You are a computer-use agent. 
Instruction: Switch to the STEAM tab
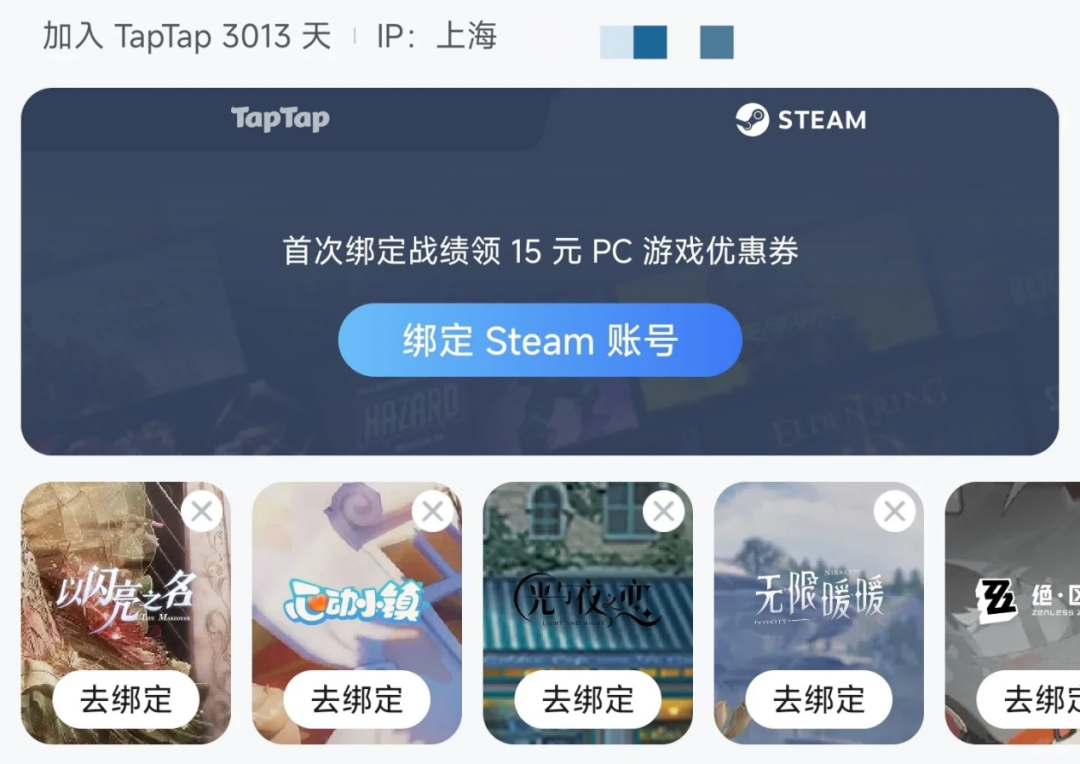pyautogui.click(x=801, y=120)
